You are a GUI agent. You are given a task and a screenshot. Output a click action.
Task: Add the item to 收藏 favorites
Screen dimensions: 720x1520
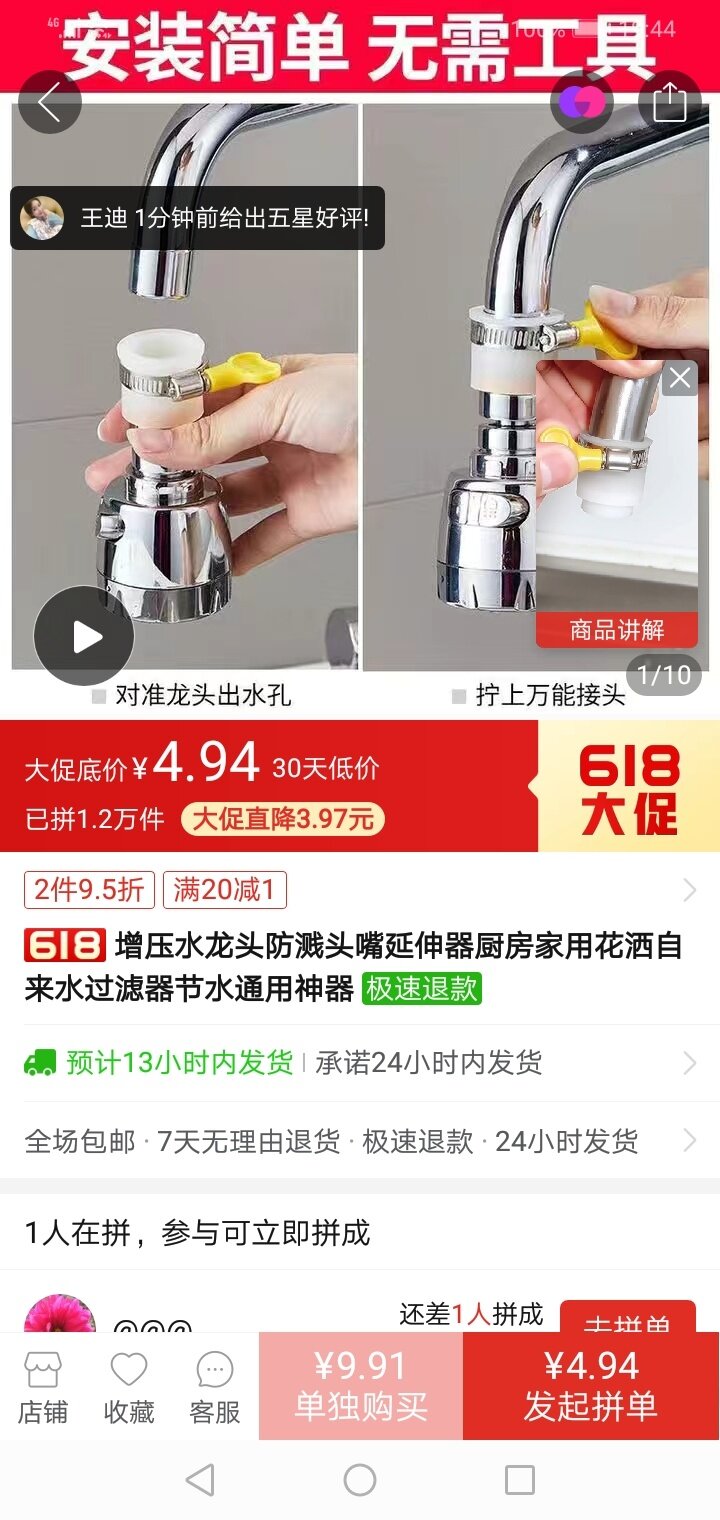[x=129, y=1387]
